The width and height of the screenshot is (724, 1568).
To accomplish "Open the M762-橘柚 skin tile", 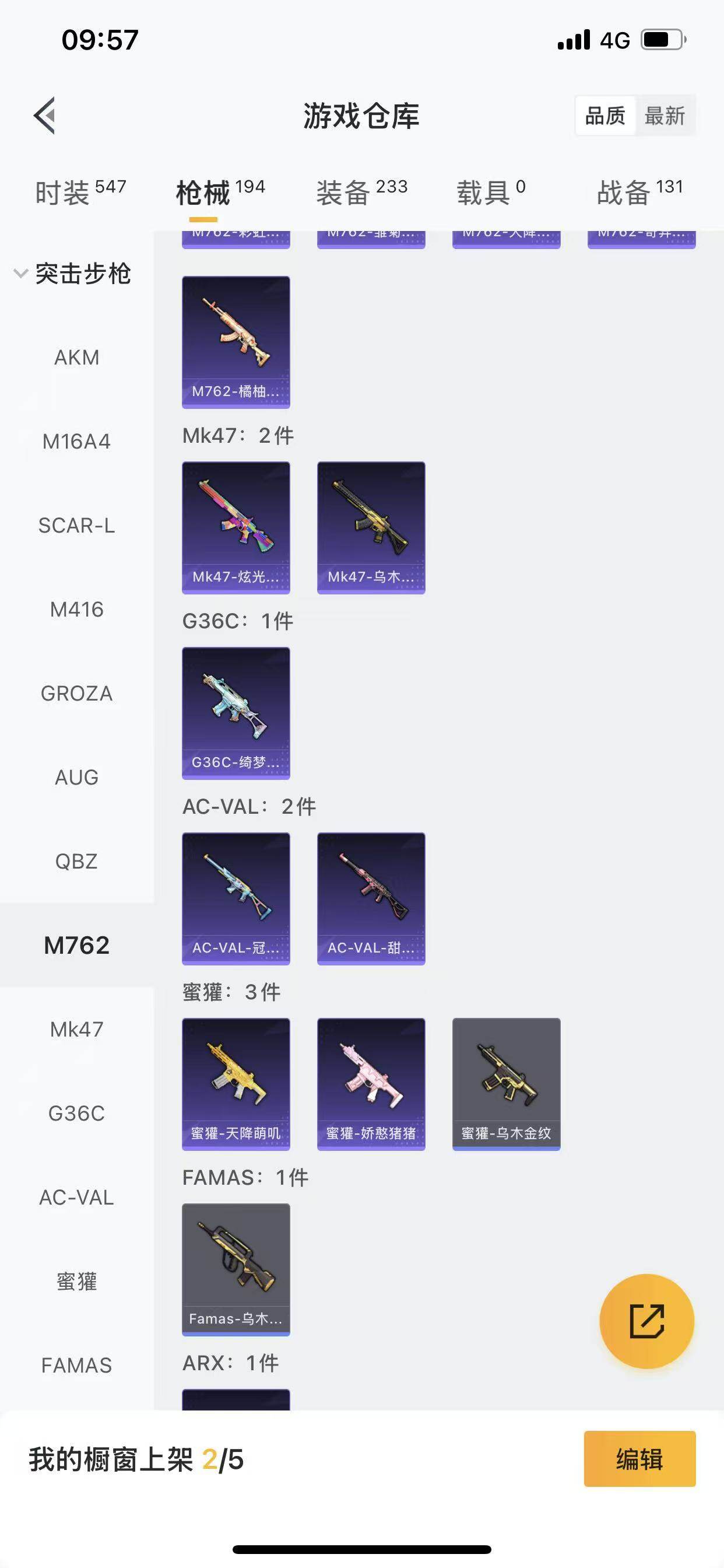I will pos(236,342).
